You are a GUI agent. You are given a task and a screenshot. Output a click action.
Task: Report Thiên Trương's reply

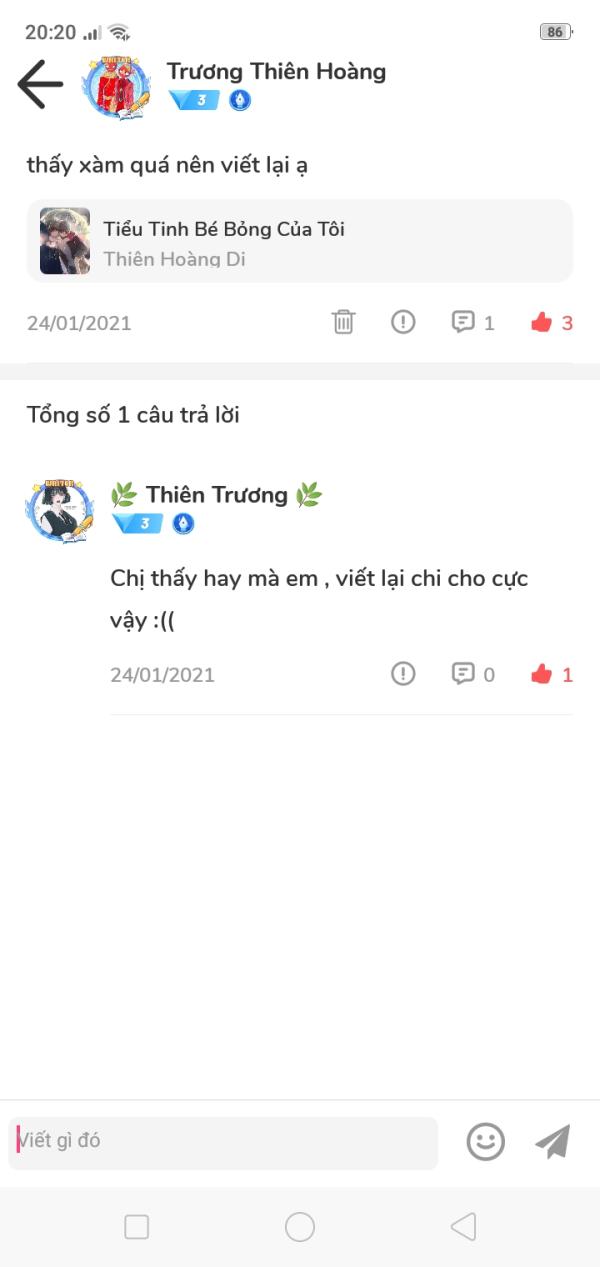click(x=403, y=674)
